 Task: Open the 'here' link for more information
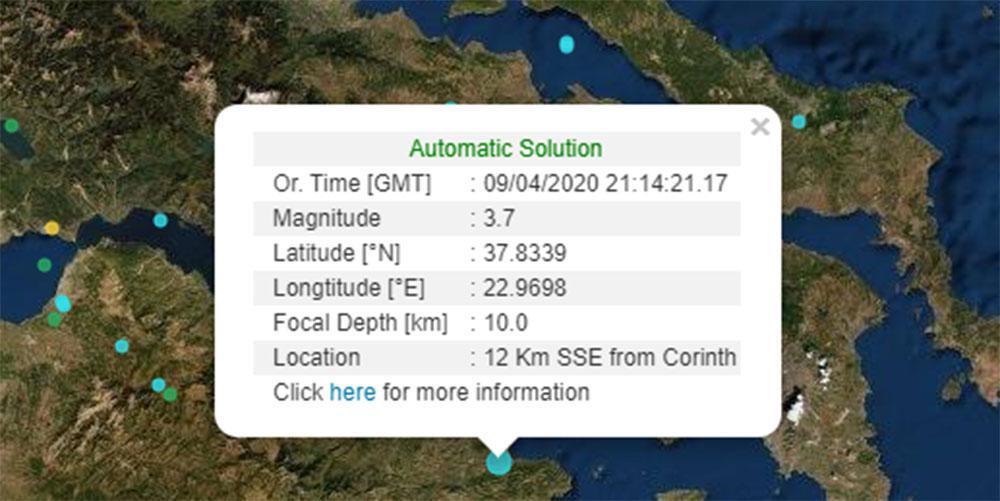coord(352,392)
